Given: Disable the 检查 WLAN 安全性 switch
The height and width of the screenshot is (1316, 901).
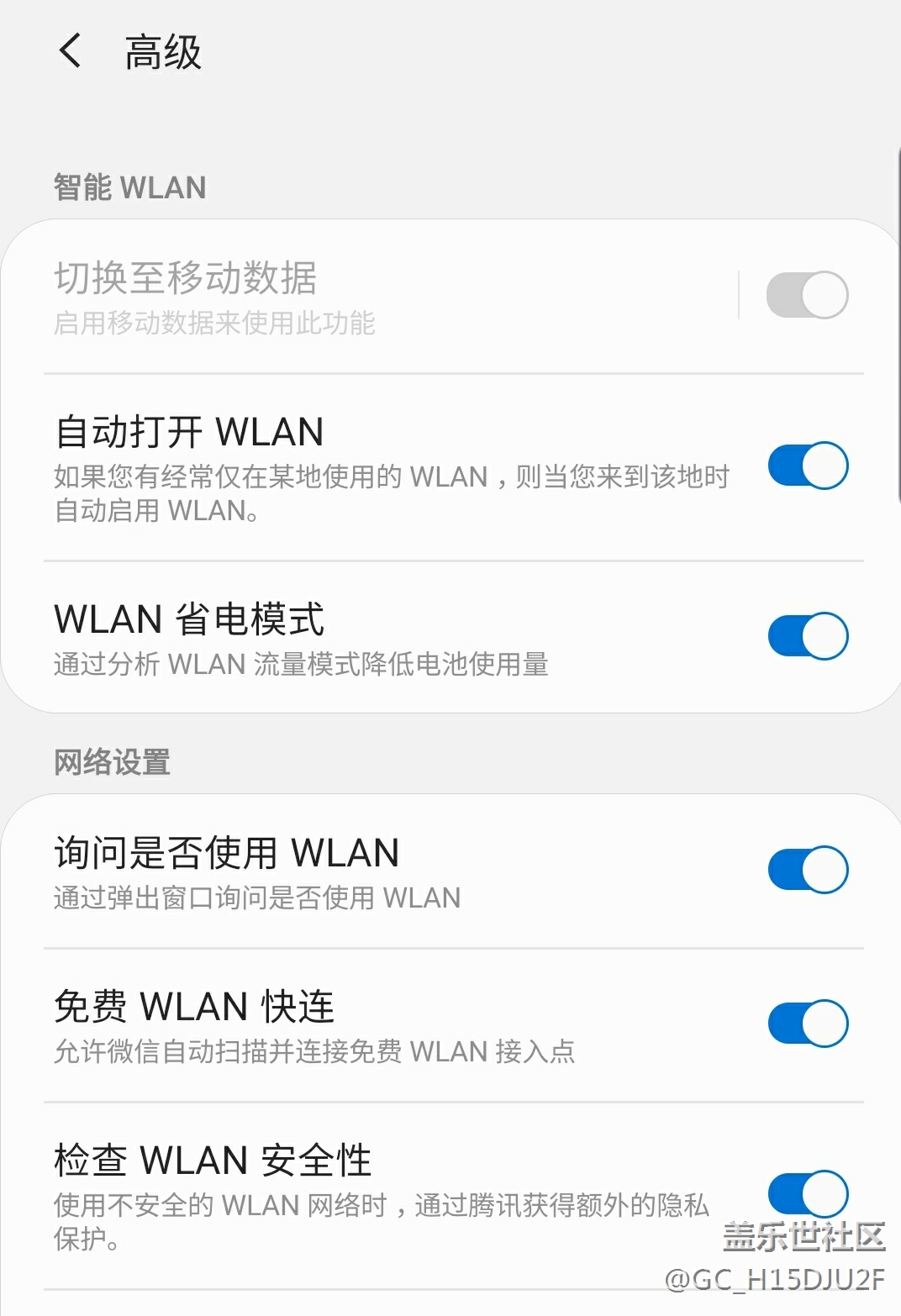Looking at the screenshot, I should pos(807,1193).
